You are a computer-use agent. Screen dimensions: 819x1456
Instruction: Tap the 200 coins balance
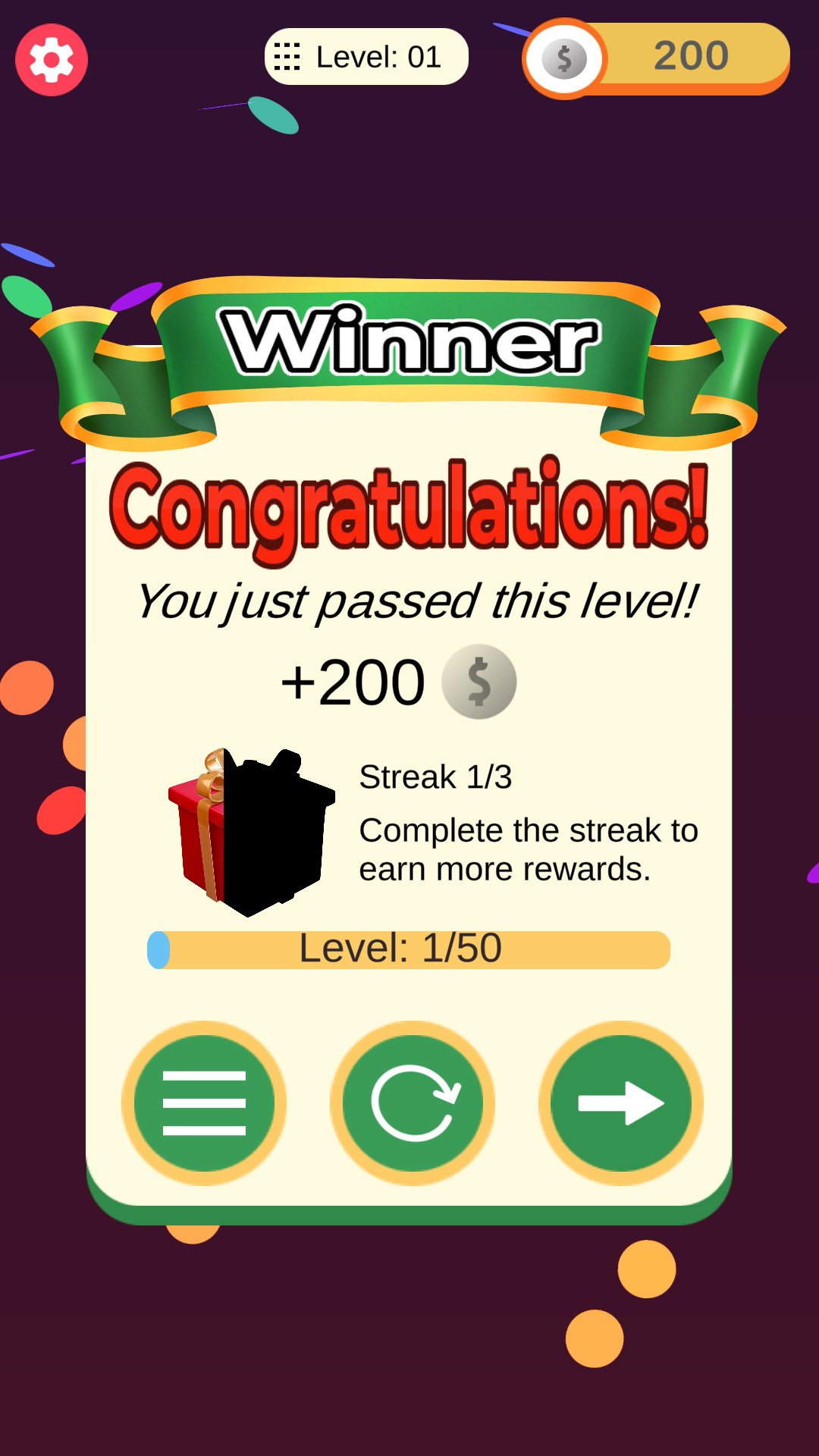pos(657,58)
